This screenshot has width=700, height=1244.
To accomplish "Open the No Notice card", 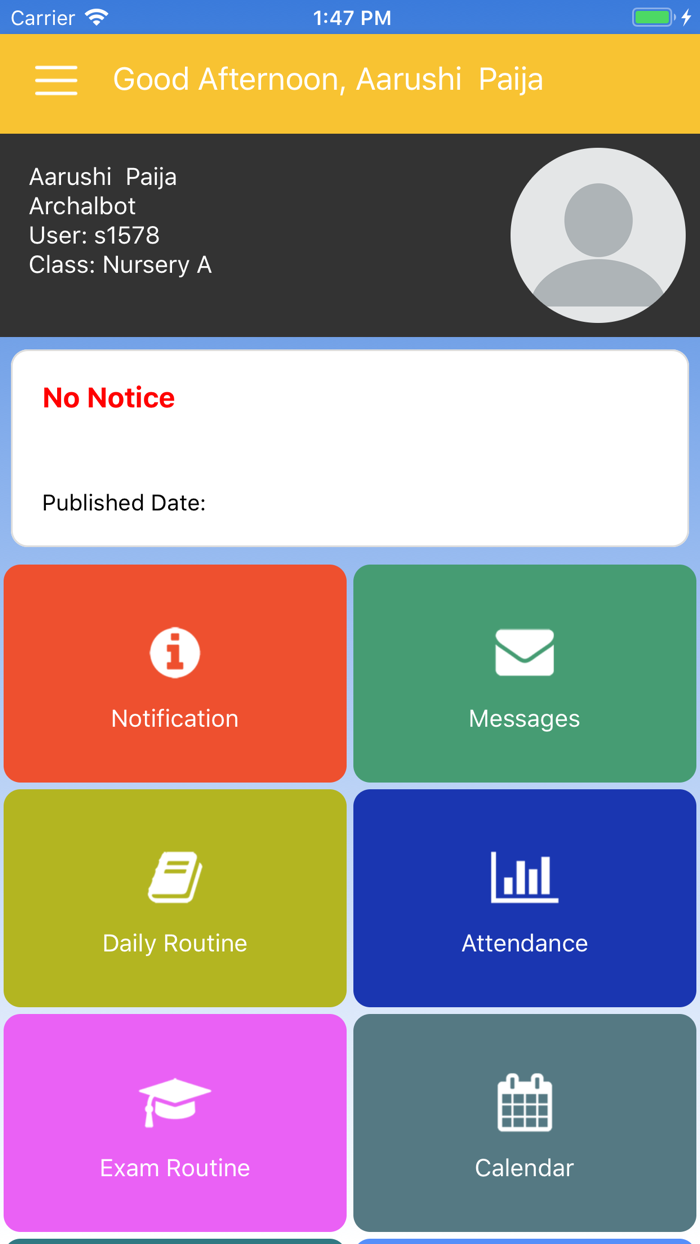I will coord(350,448).
